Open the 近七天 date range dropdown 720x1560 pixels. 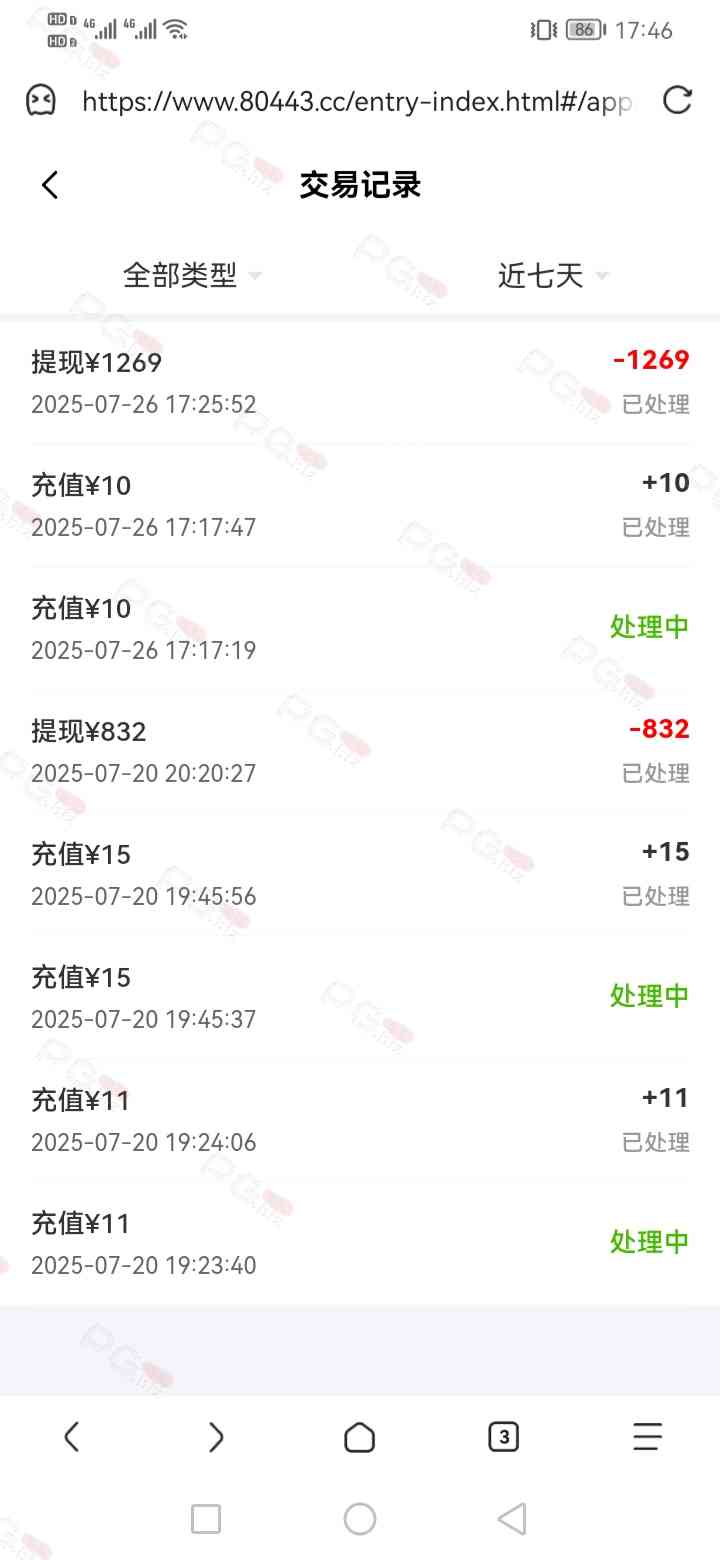point(553,275)
